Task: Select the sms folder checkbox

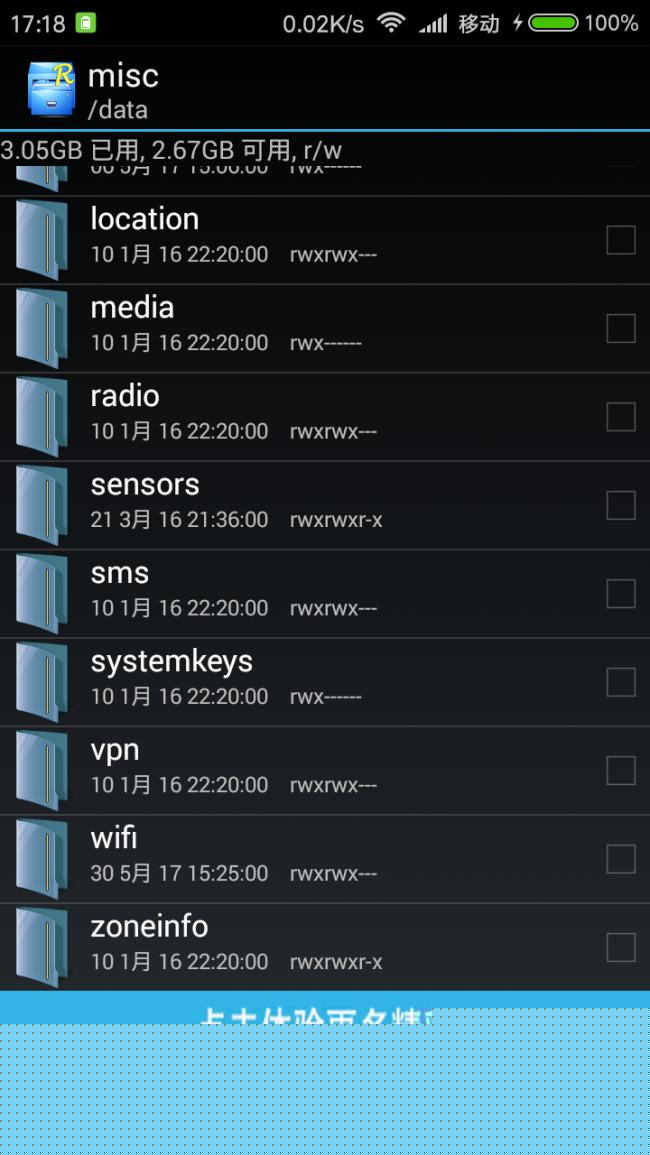Action: 621,594
